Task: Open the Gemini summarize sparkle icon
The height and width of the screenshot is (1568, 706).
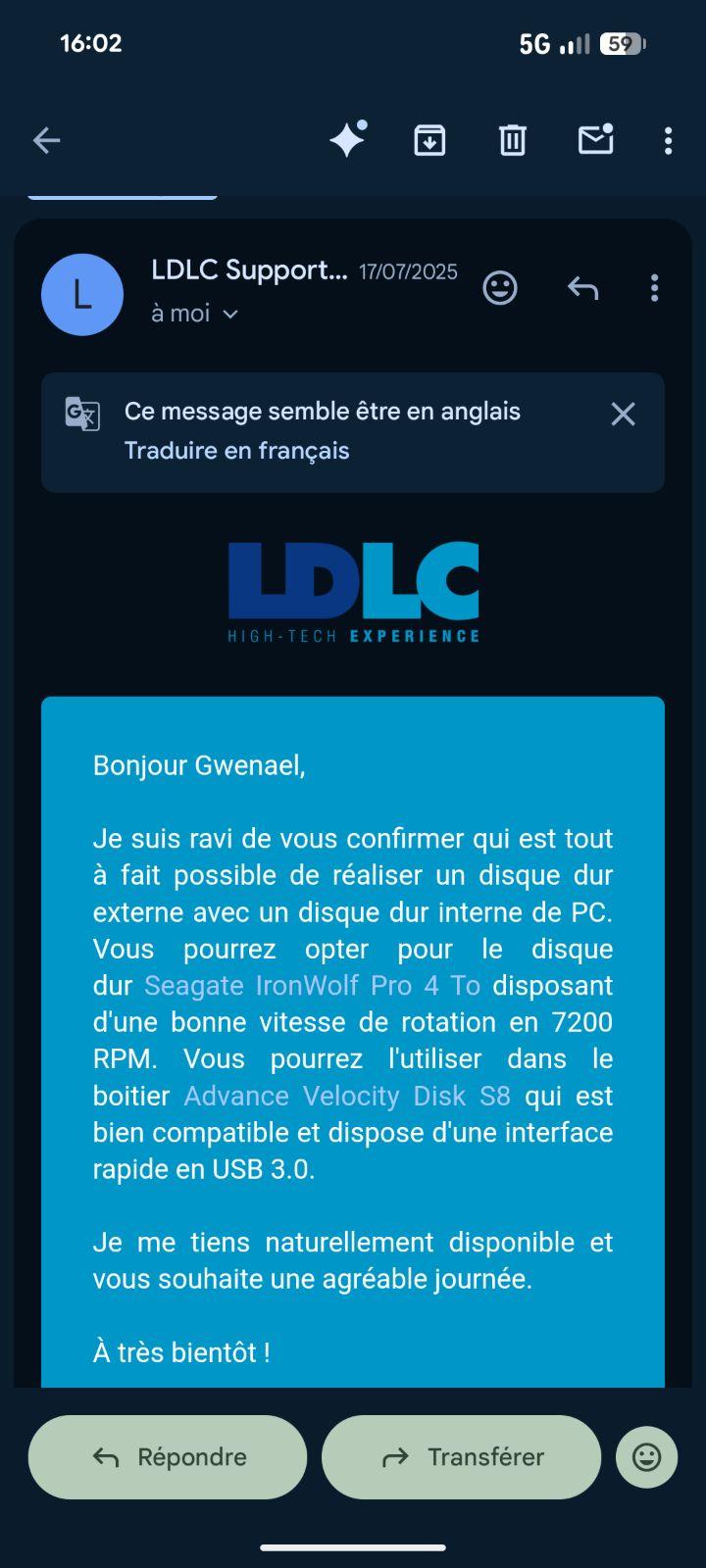Action: 347,140
